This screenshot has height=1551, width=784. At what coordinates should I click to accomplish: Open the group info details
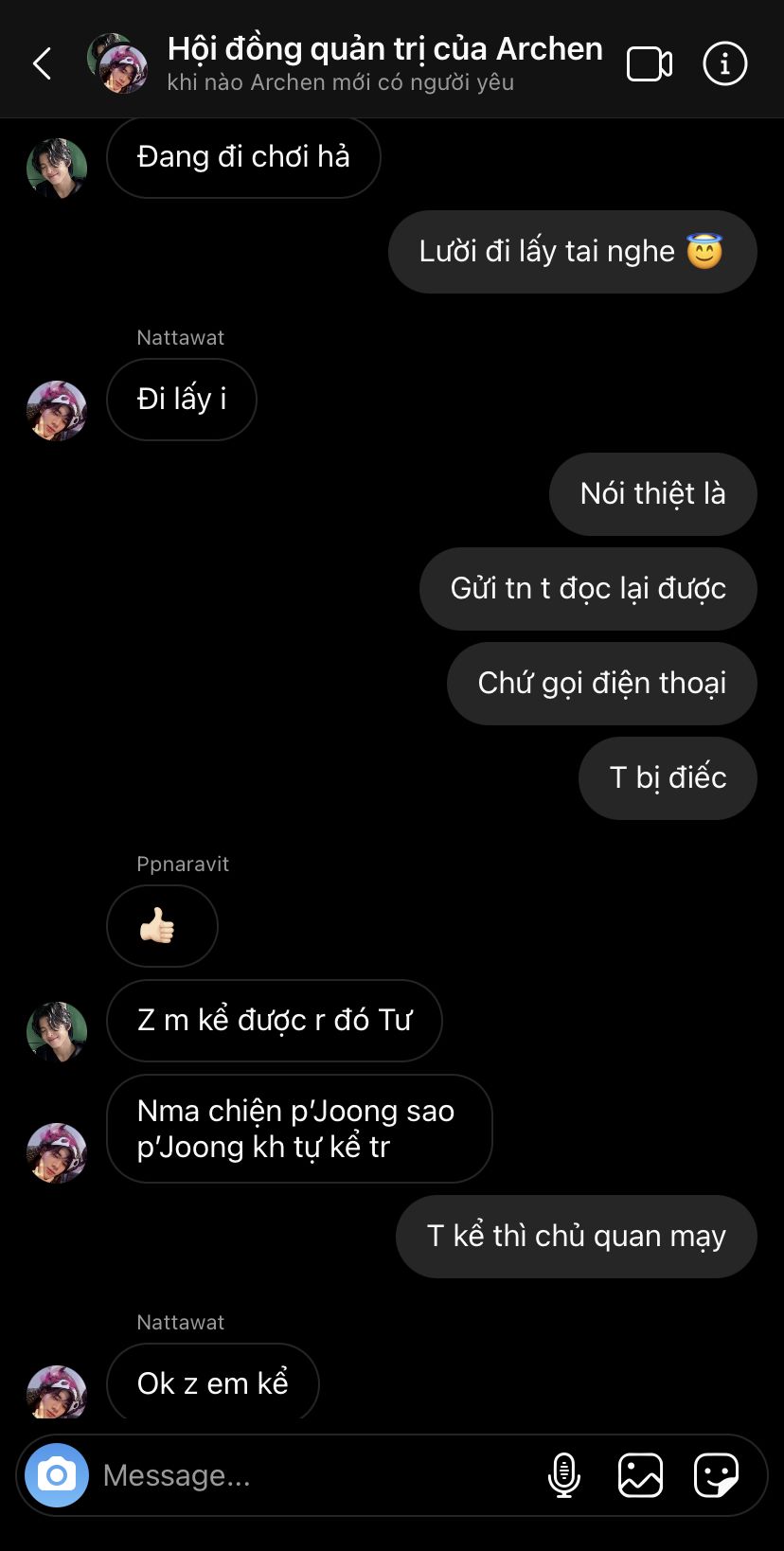tap(724, 64)
